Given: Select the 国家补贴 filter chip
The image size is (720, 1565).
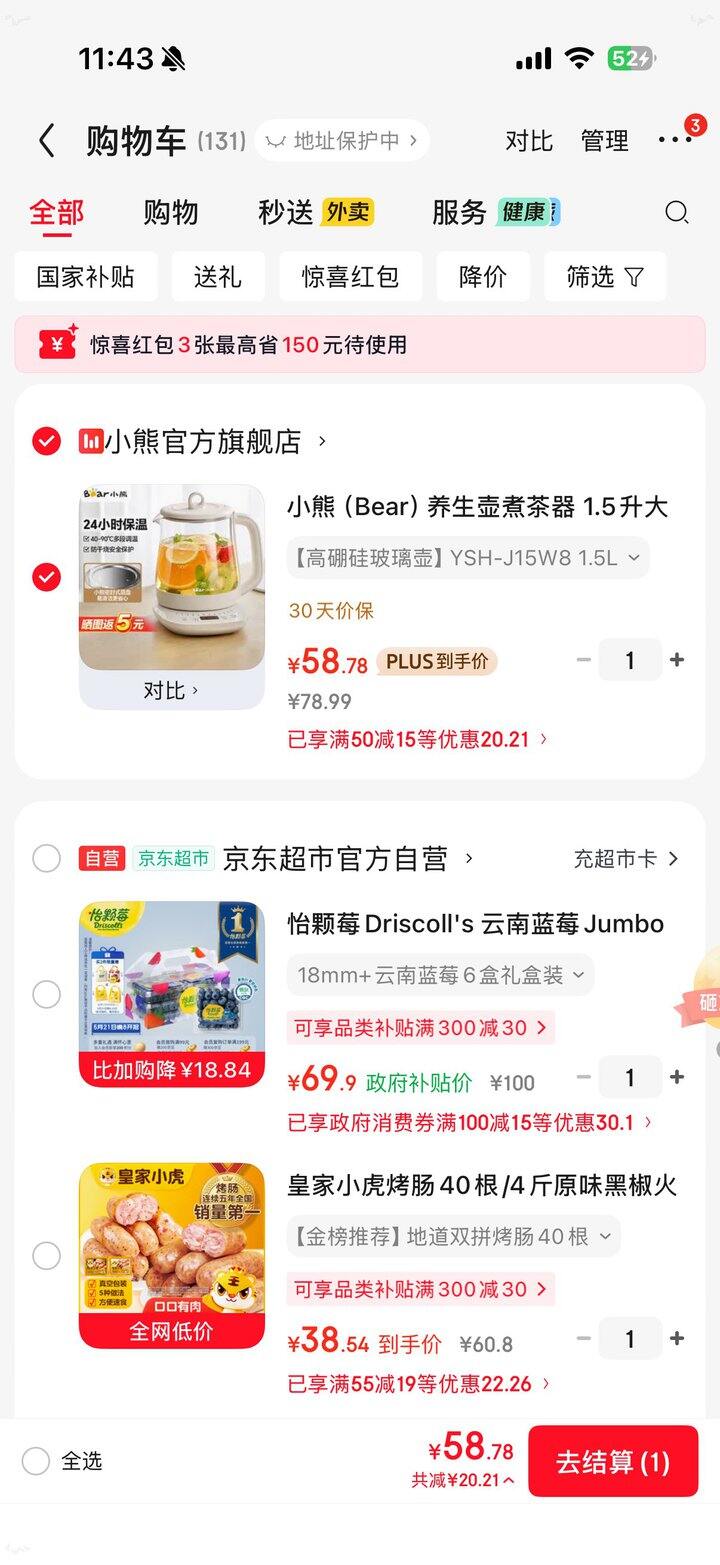Looking at the screenshot, I should [86, 277].
